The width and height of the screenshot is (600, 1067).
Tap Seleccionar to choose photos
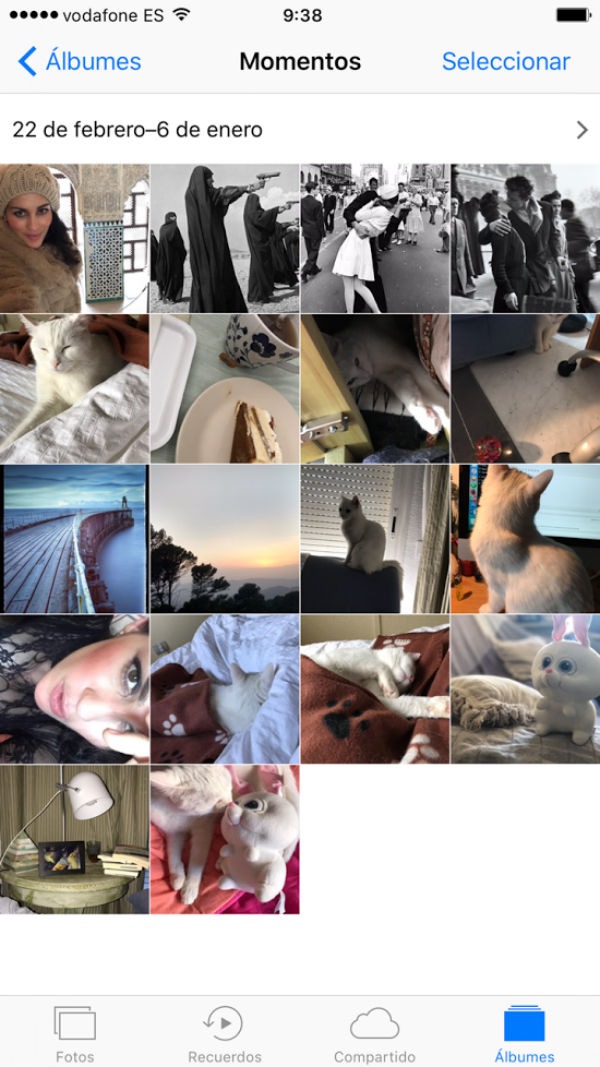[505, 61]
